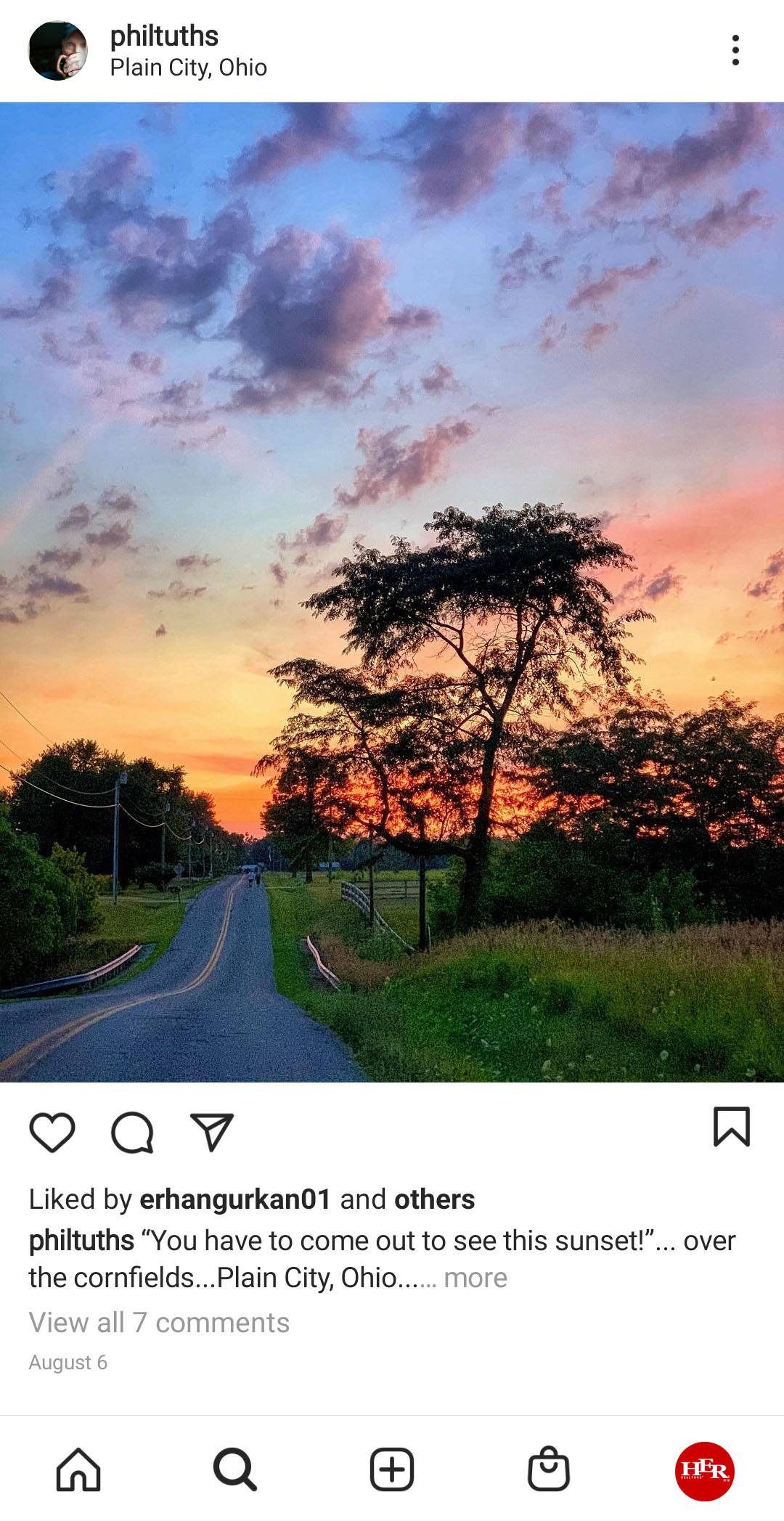
Task: View all 7 comments
Action: click(159, 1323)
